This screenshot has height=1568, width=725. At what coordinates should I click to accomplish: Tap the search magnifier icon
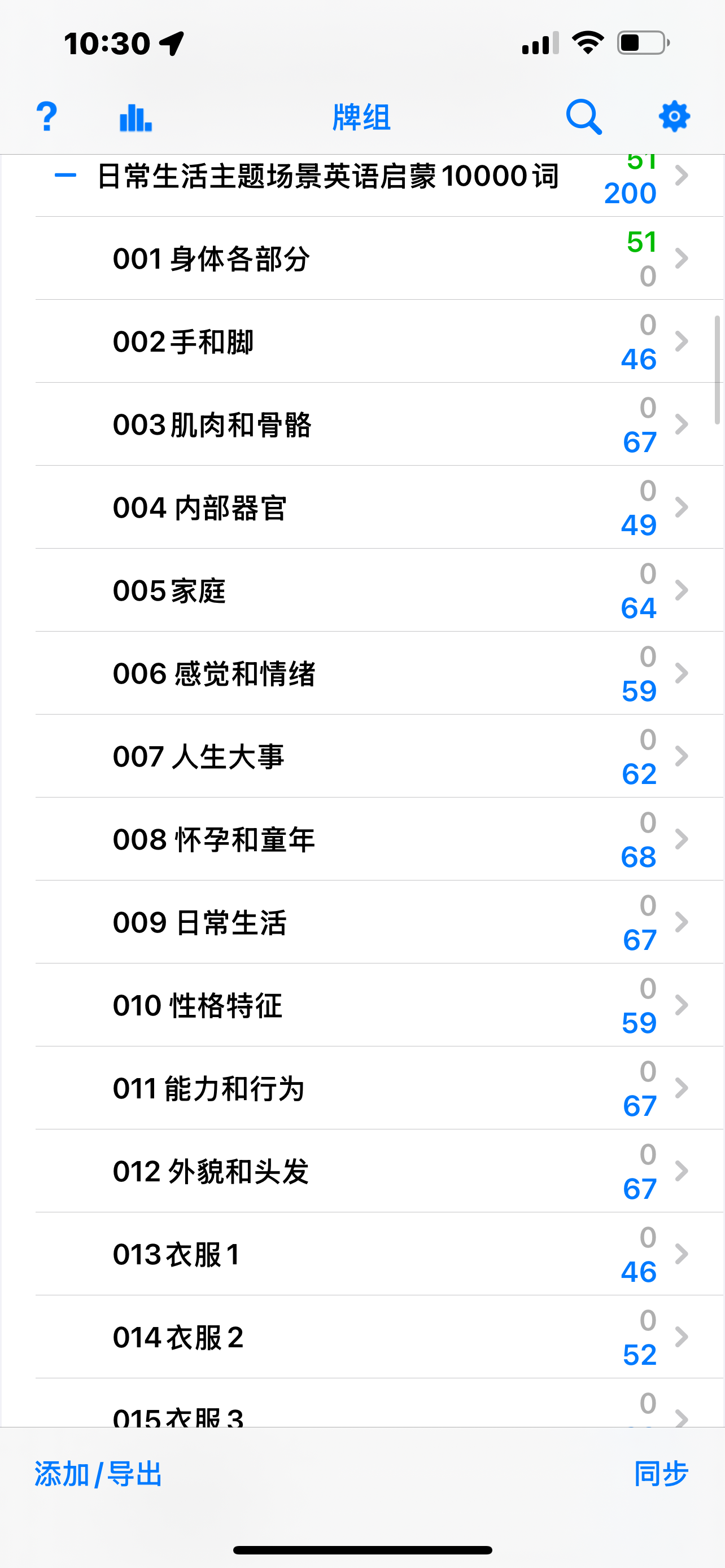pyautogui.click(x=584, y=116)
